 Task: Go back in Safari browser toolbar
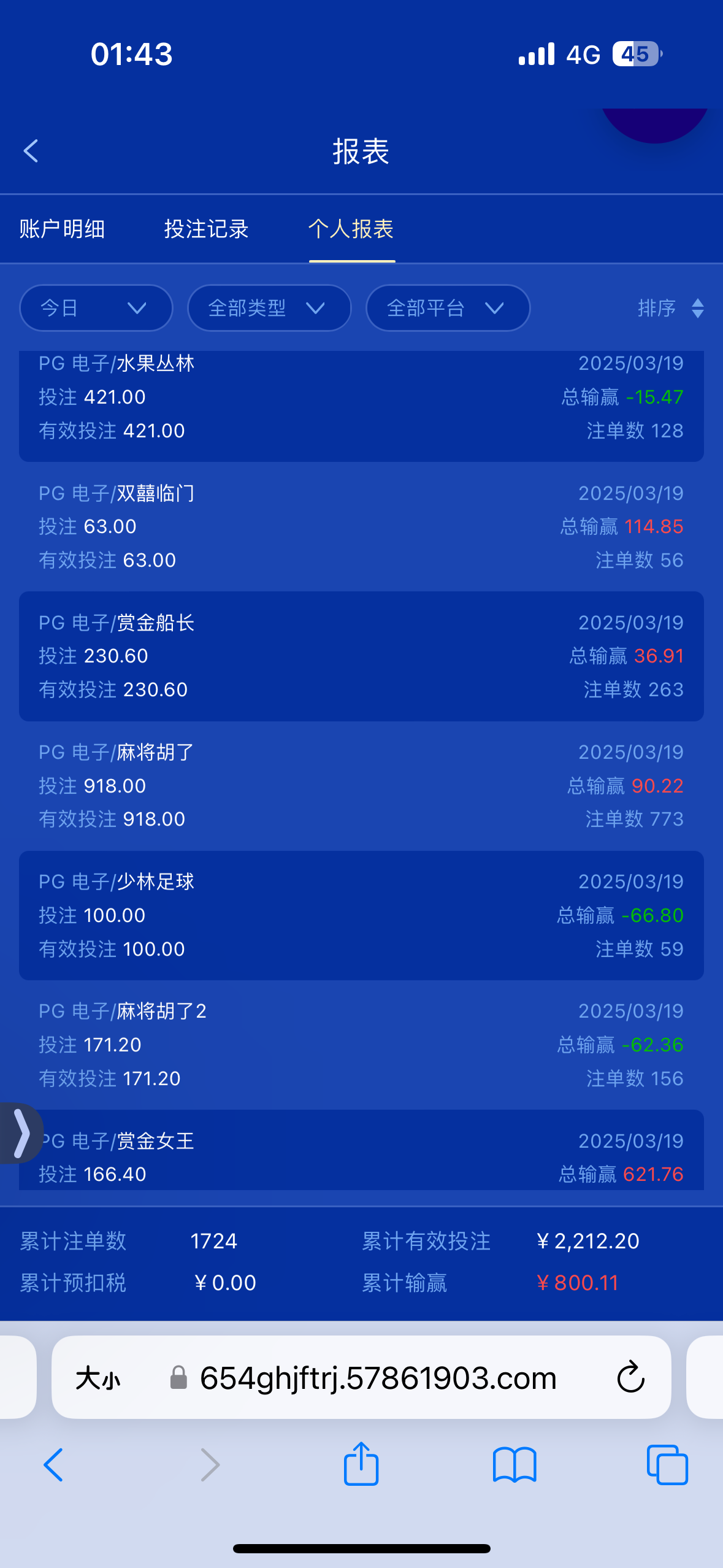(x=53, y=1465)
